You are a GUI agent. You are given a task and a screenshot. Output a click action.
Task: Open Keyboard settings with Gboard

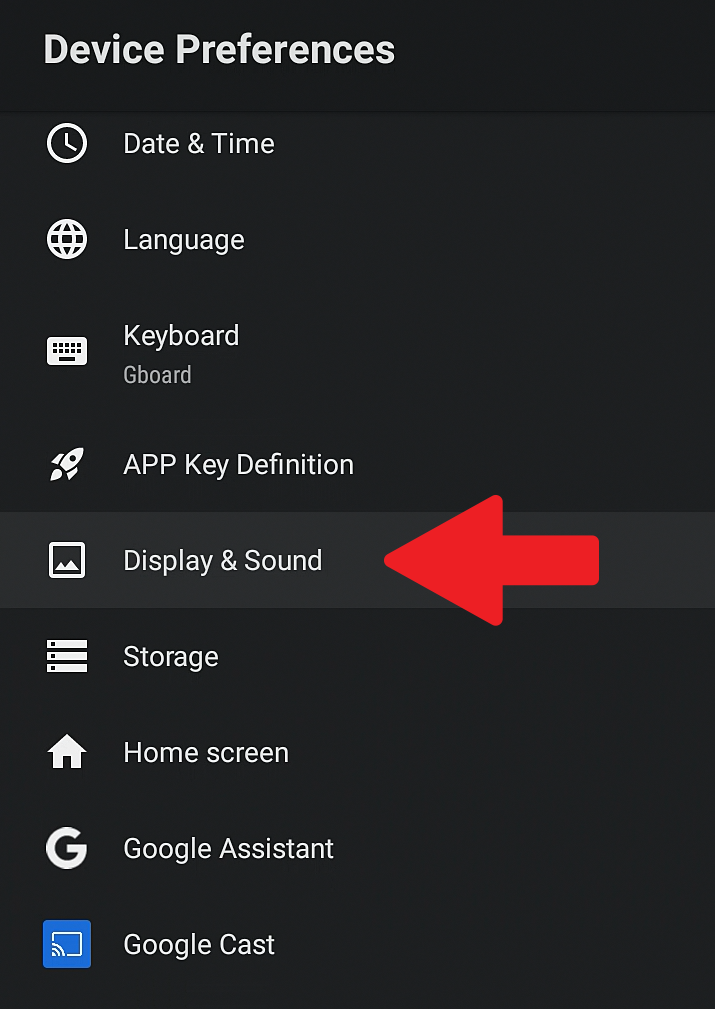tap(181, 351)
